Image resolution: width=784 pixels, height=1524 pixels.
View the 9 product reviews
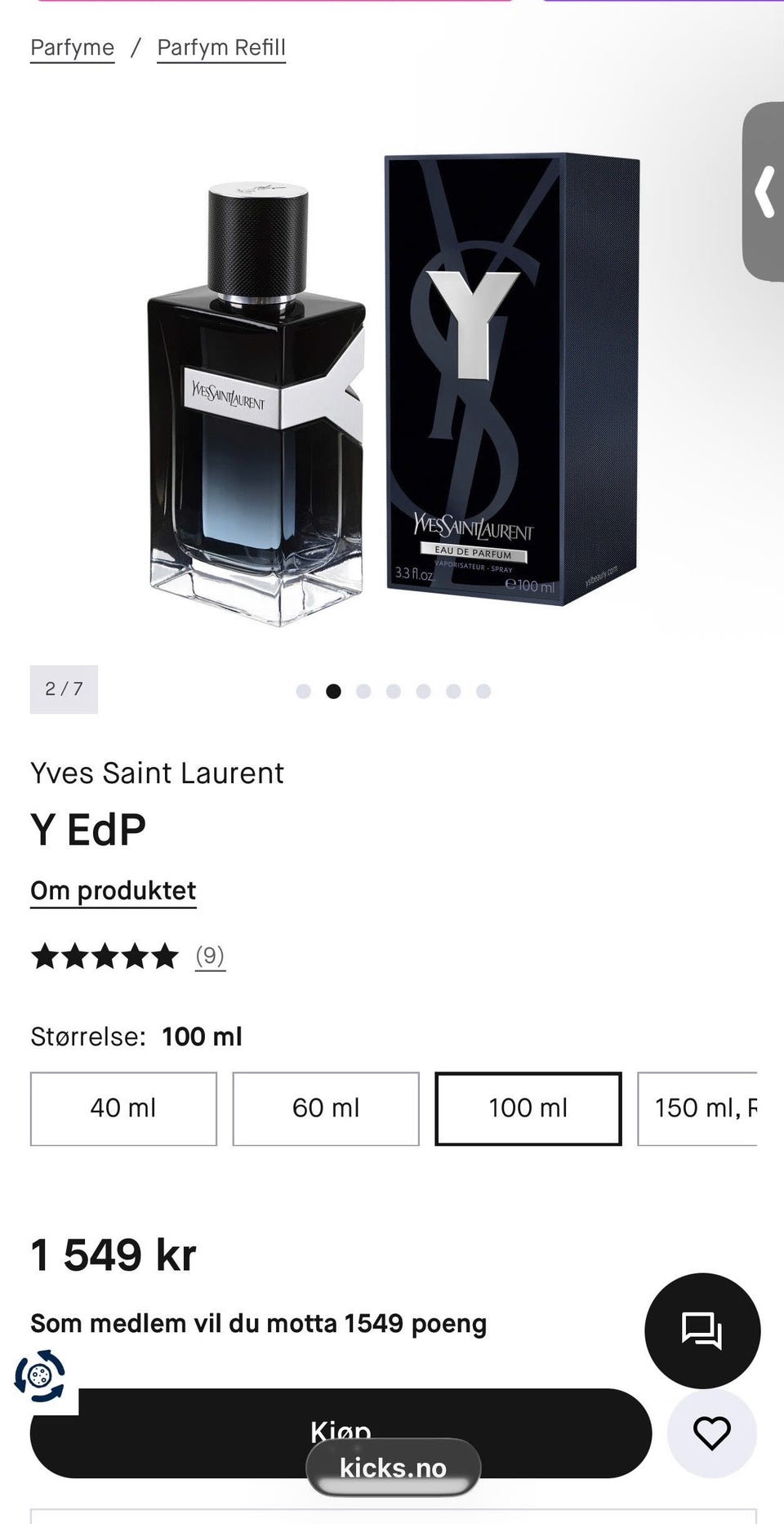210,956
